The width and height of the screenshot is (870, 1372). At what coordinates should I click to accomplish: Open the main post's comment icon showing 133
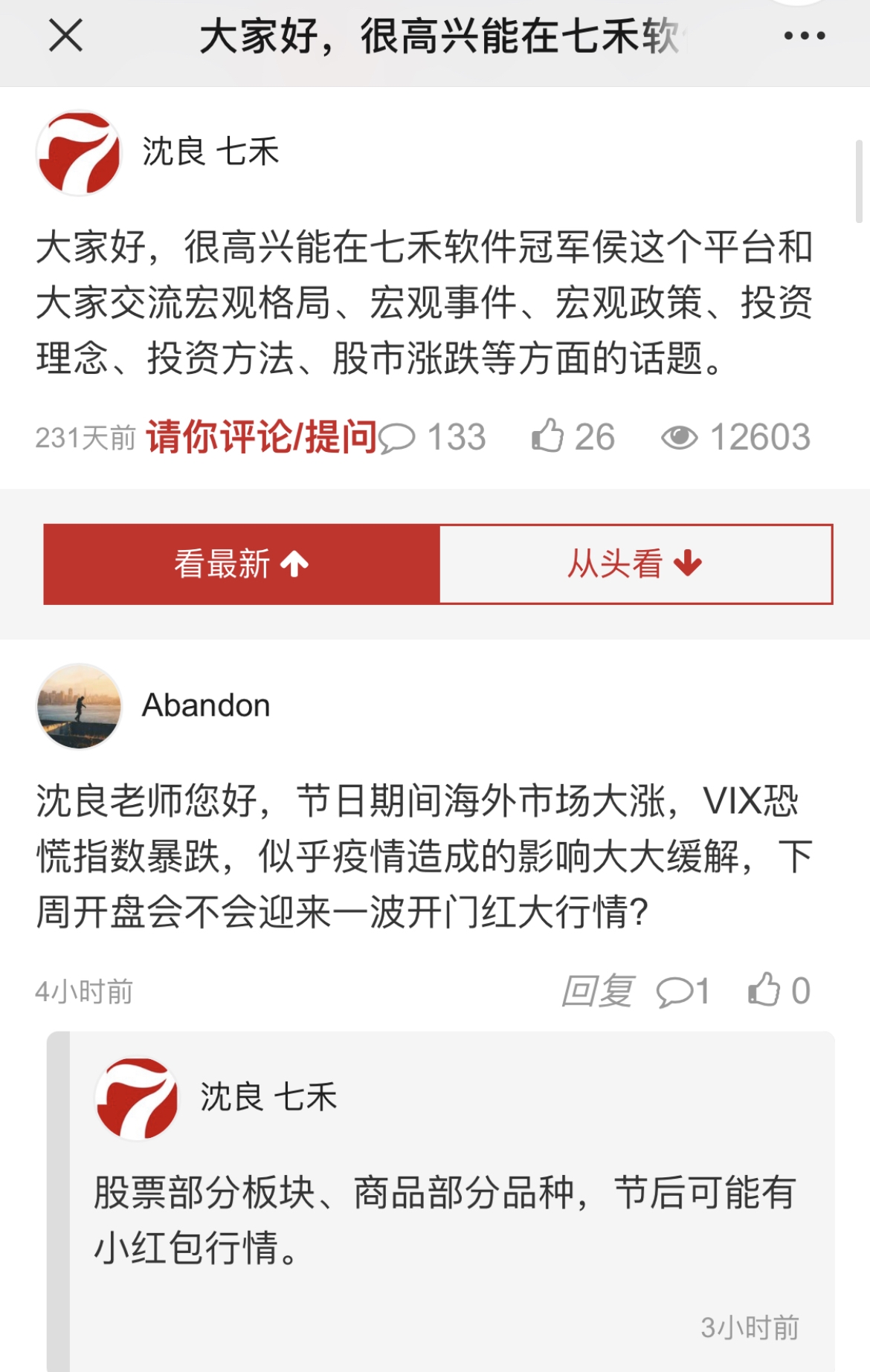(x=398, y=437)
